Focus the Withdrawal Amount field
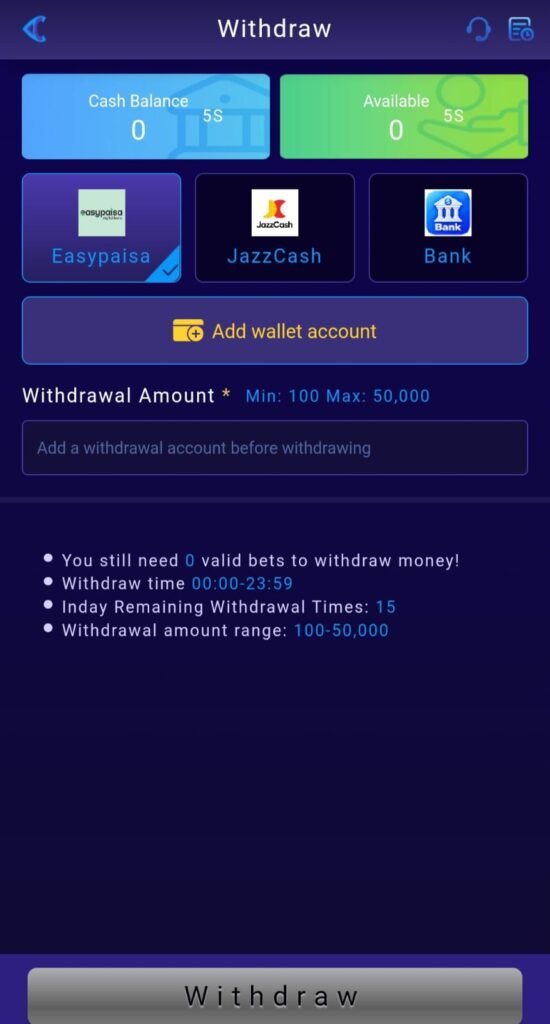Viewport: 550px width, 1024px height. tap(274, 447)
